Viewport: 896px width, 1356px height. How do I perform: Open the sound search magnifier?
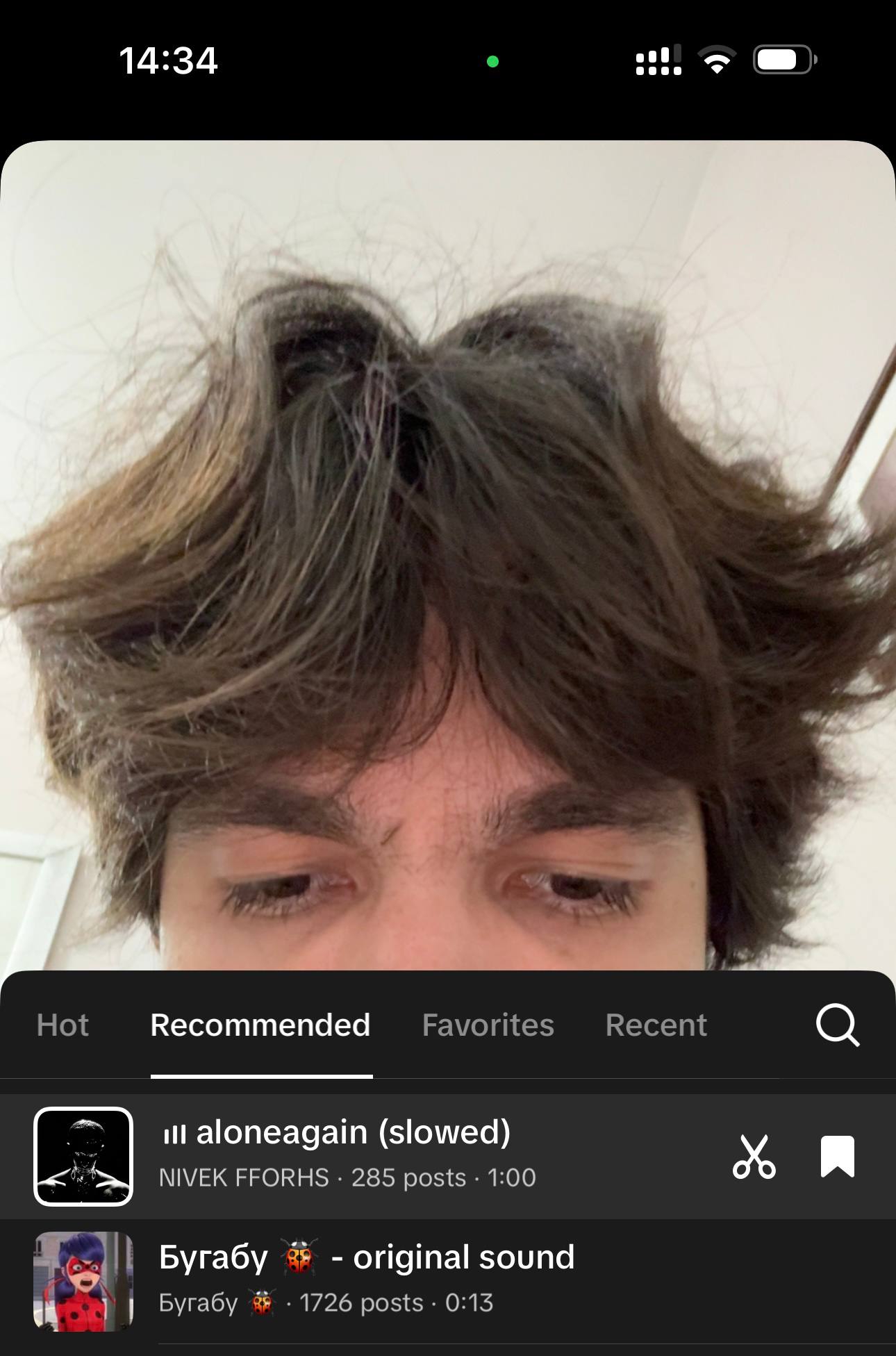coord(837,1025)
